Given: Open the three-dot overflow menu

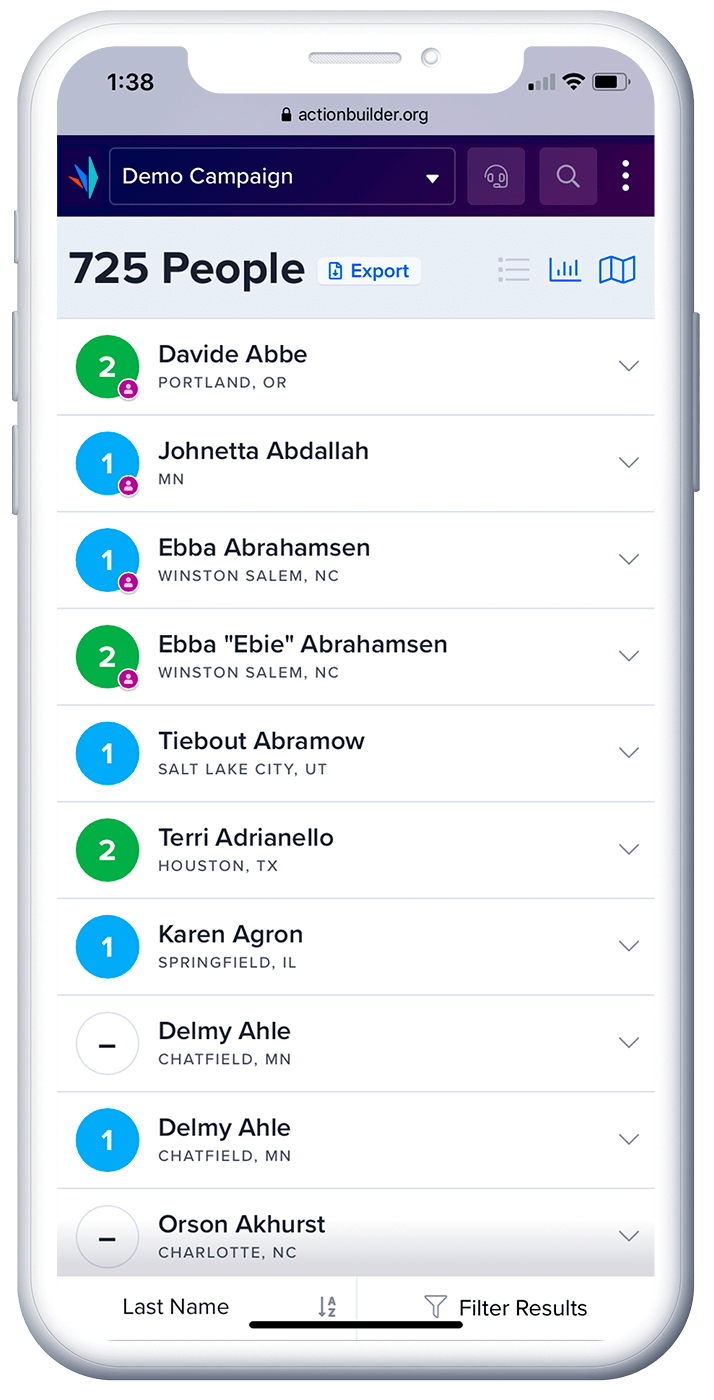Looking at the screenshot, I should [x=626, y=177].
